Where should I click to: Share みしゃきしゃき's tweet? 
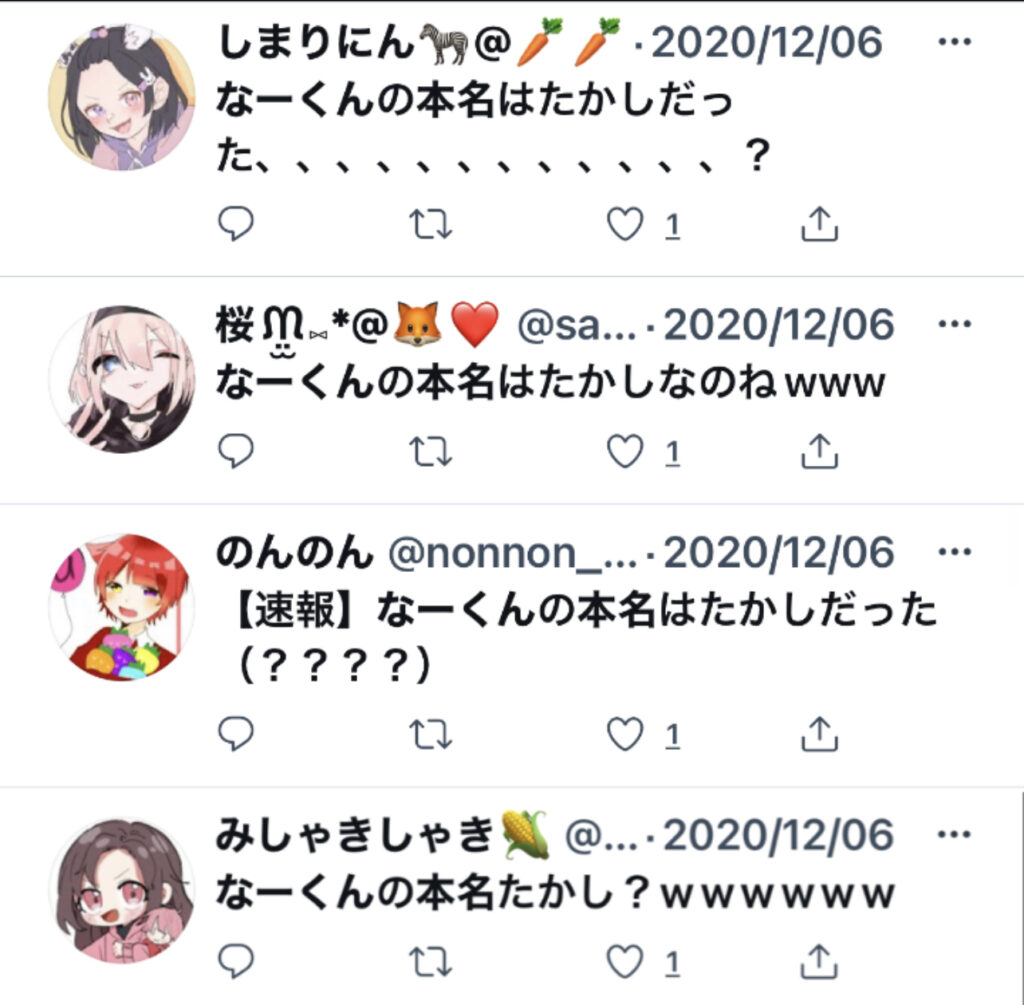click(x=819, y=962)
